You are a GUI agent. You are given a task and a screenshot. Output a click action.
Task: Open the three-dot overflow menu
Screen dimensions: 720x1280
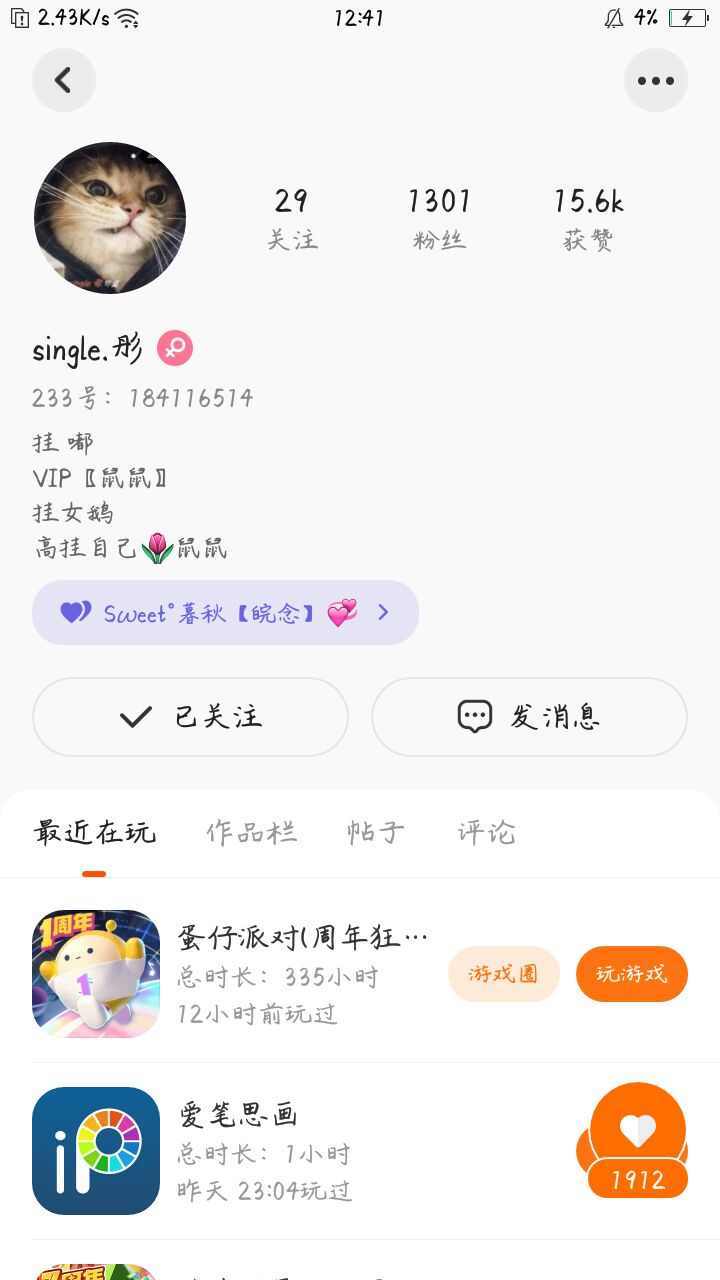point(656,80)
